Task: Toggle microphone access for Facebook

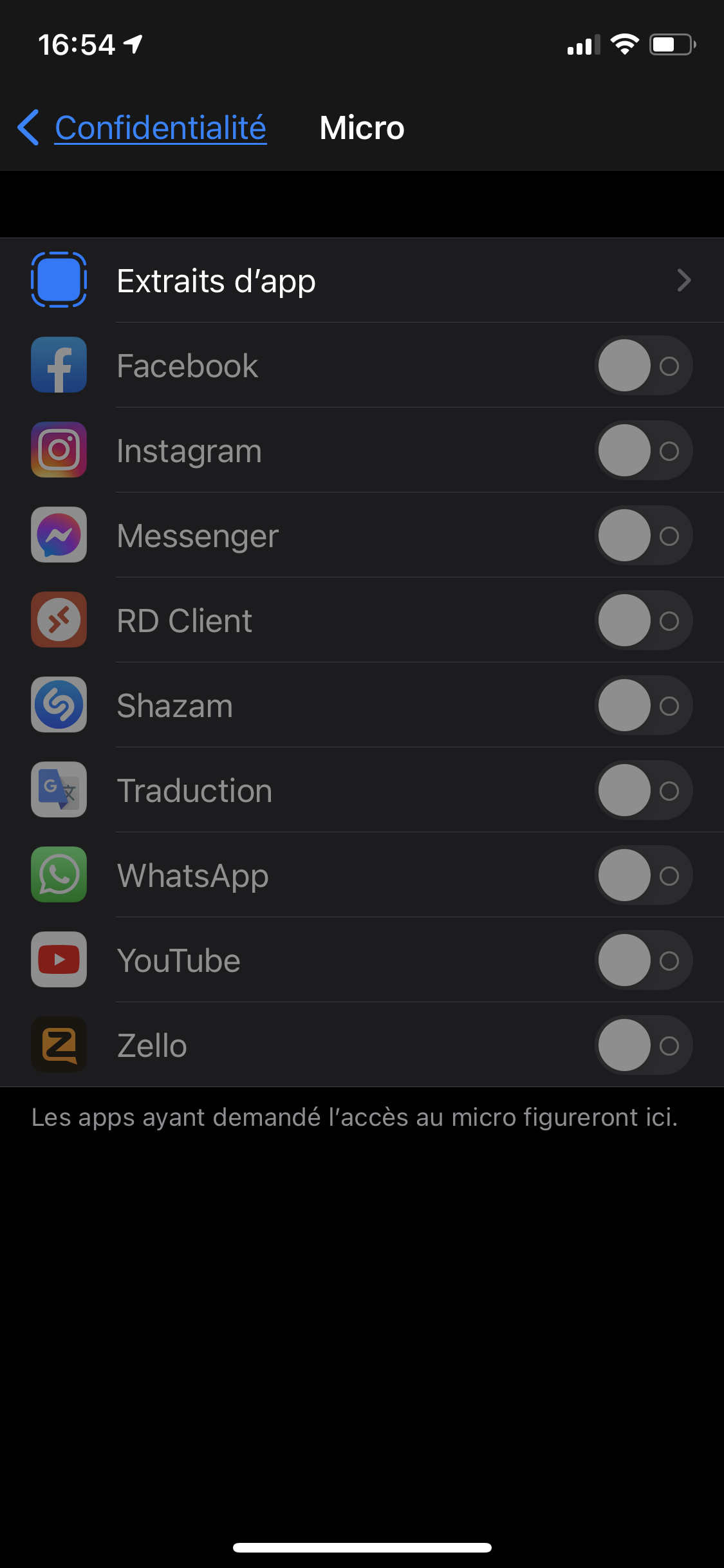Action: click(643, 366)
